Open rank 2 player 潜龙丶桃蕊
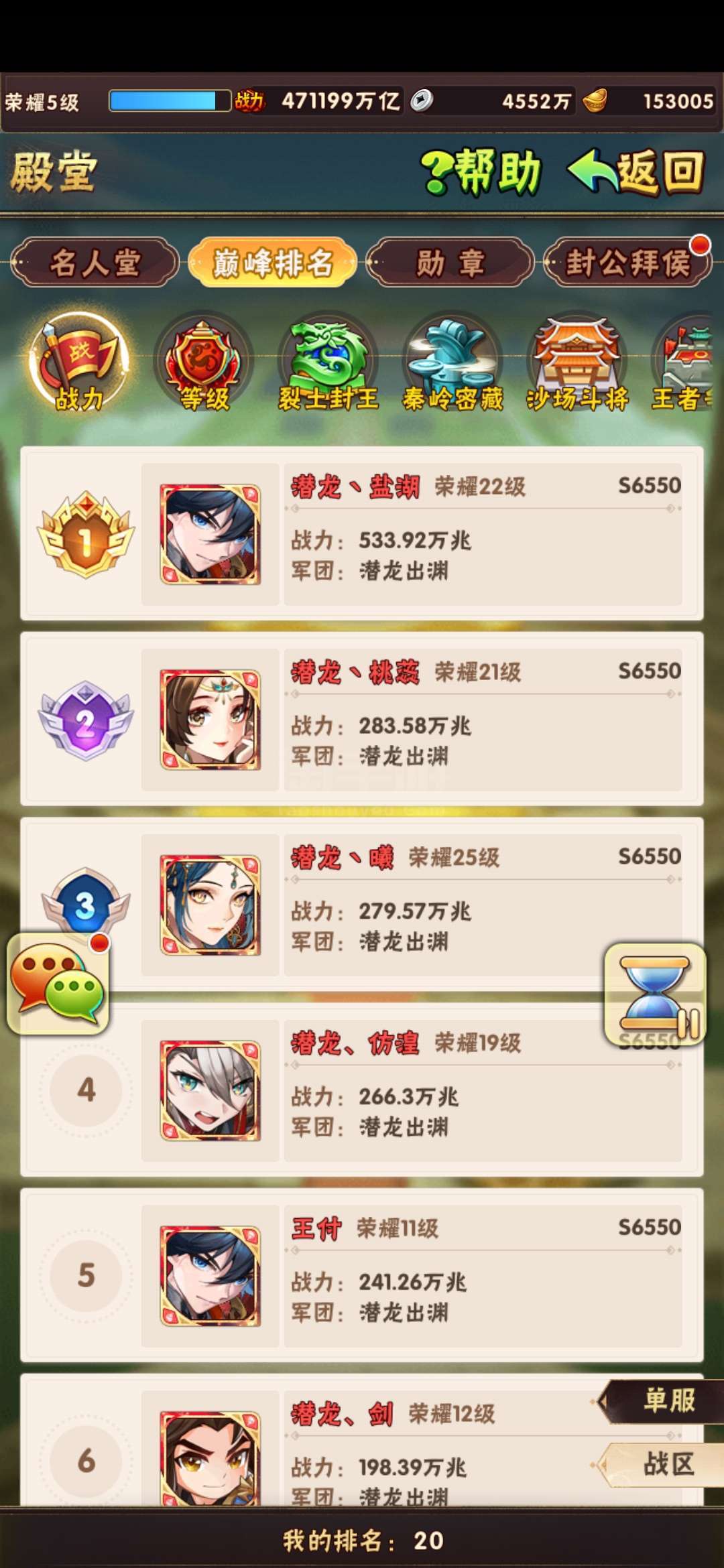The height and width of the screenshot is (1568, 724). [x=362, y=719]
